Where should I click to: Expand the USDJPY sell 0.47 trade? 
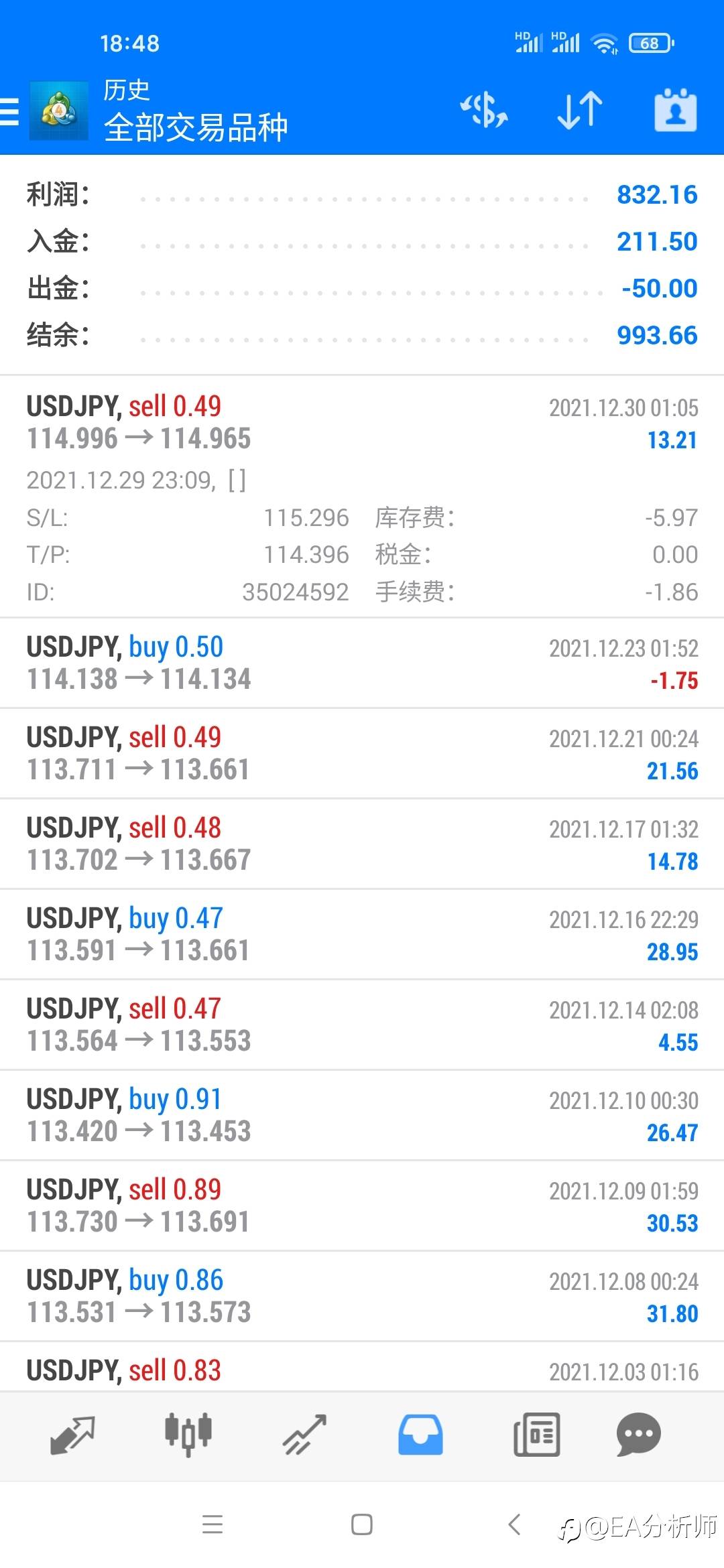click(x=362, y=1025)
